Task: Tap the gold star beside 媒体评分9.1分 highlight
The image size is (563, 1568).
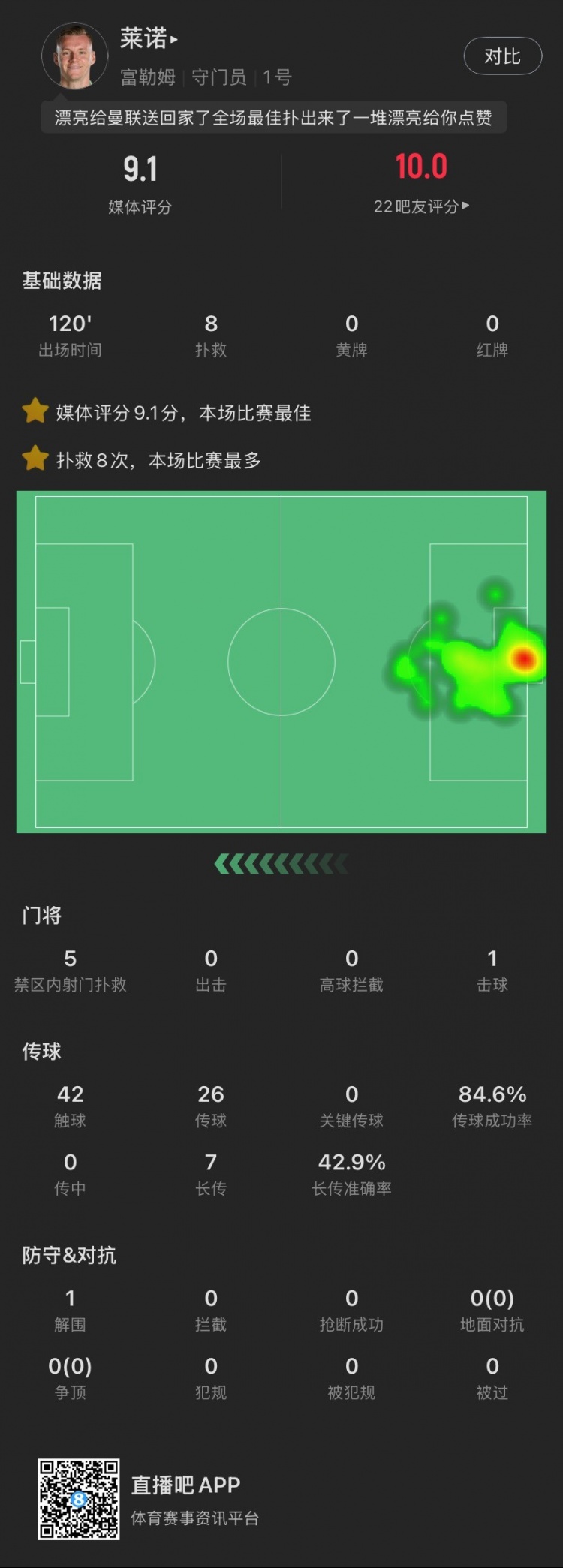Action: click(35, 410)
